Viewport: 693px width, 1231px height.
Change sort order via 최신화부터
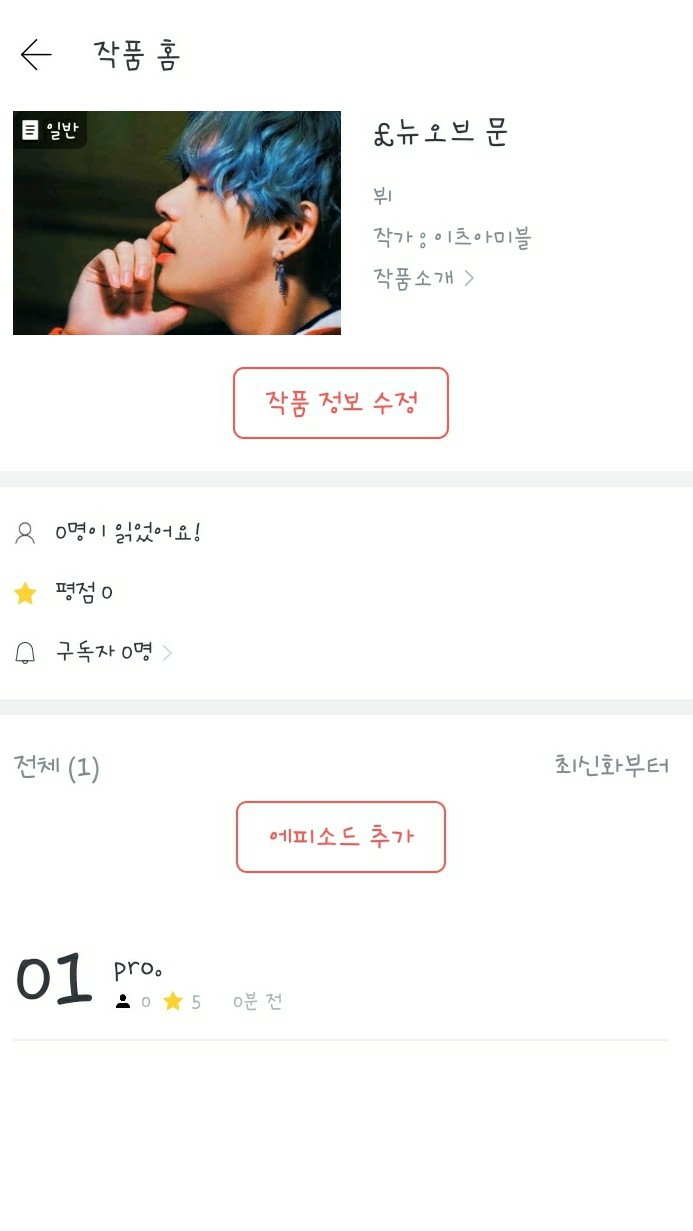tap(611, 766)
